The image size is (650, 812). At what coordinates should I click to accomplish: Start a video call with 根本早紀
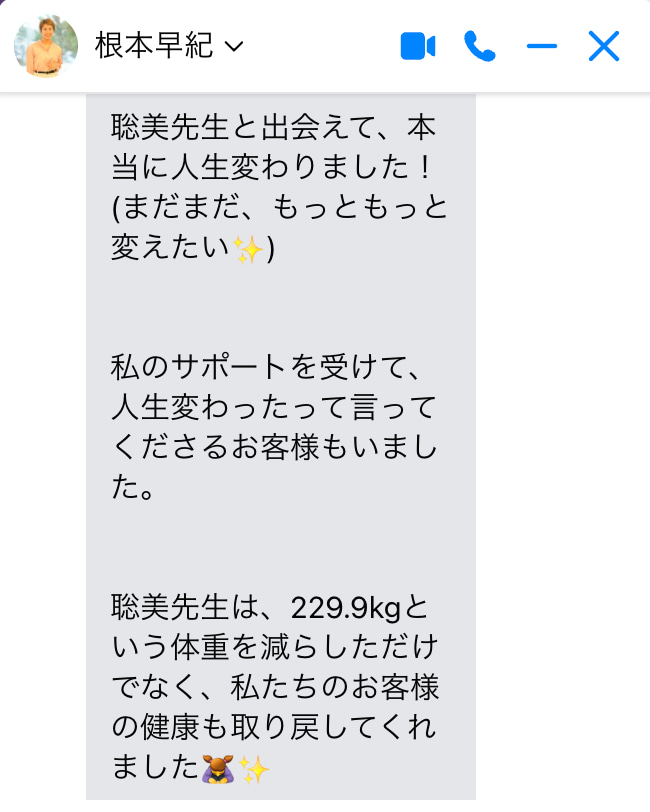[x=418, y=46]
